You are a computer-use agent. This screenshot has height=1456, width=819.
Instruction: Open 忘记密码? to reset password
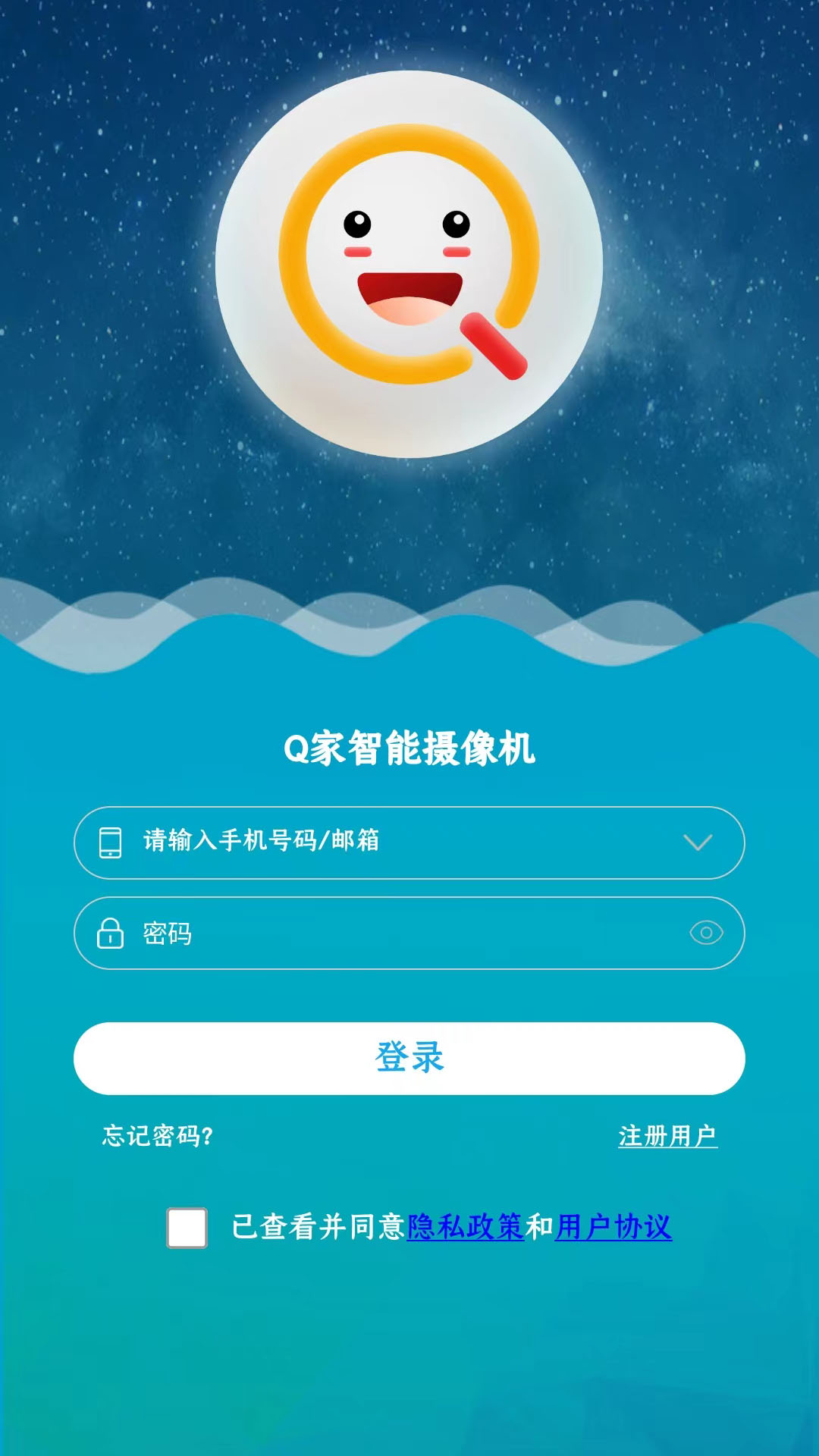[158, 1135]
